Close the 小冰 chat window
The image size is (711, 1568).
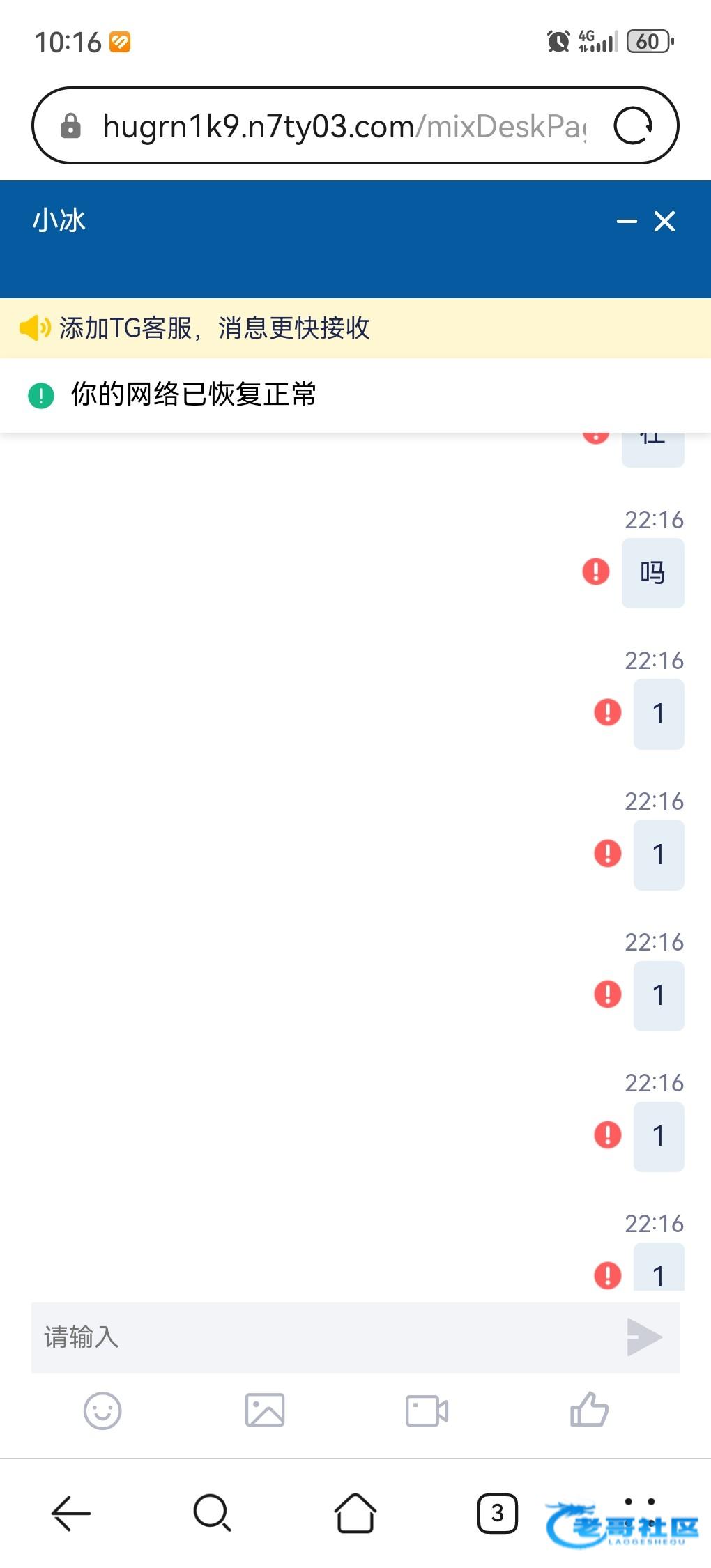[664, 222]
